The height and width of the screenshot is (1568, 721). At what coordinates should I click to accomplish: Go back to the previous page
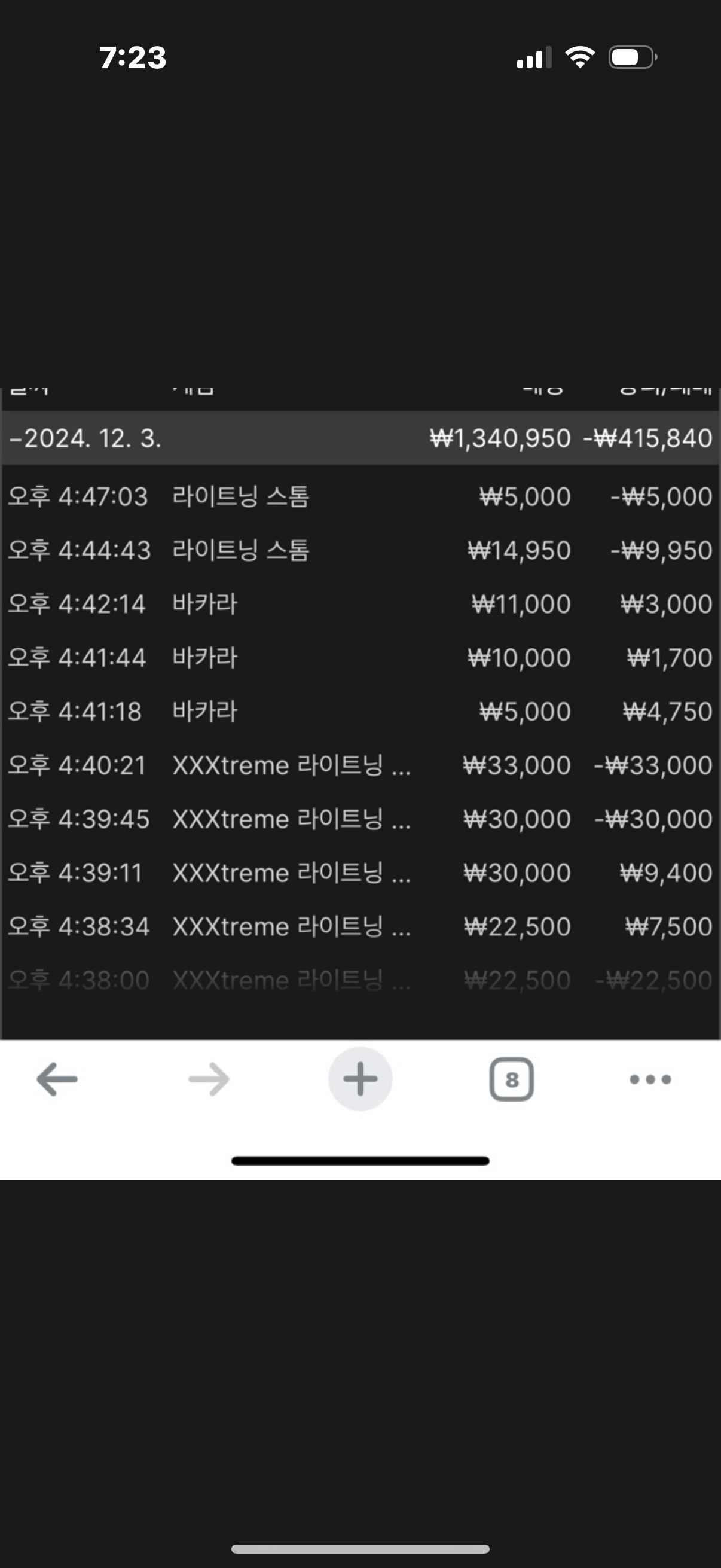tap(57, 1079)
